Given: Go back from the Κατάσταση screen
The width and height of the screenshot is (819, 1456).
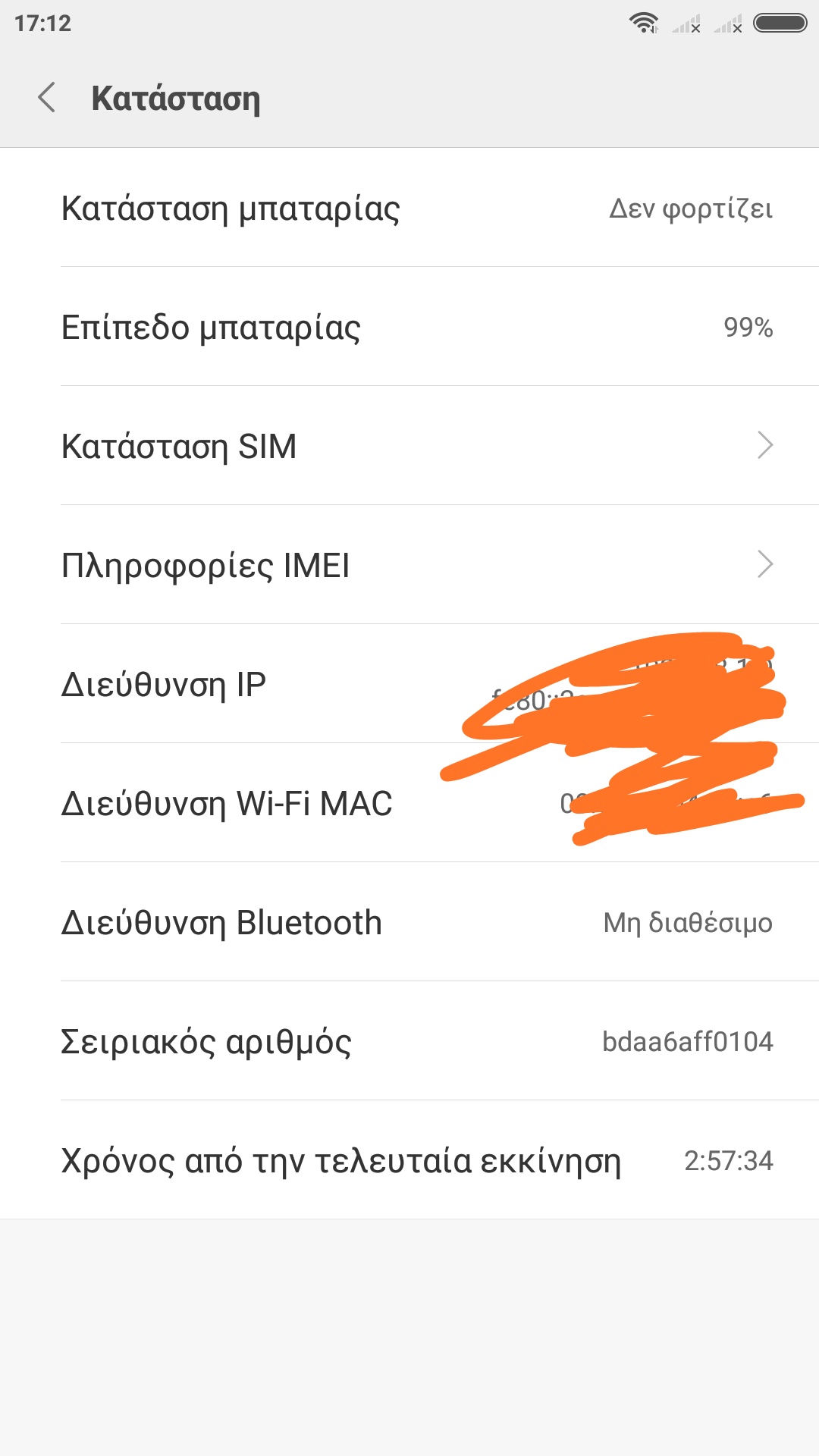Looking at the screenshot, I should pyautogui.click(x=47, y=98).
